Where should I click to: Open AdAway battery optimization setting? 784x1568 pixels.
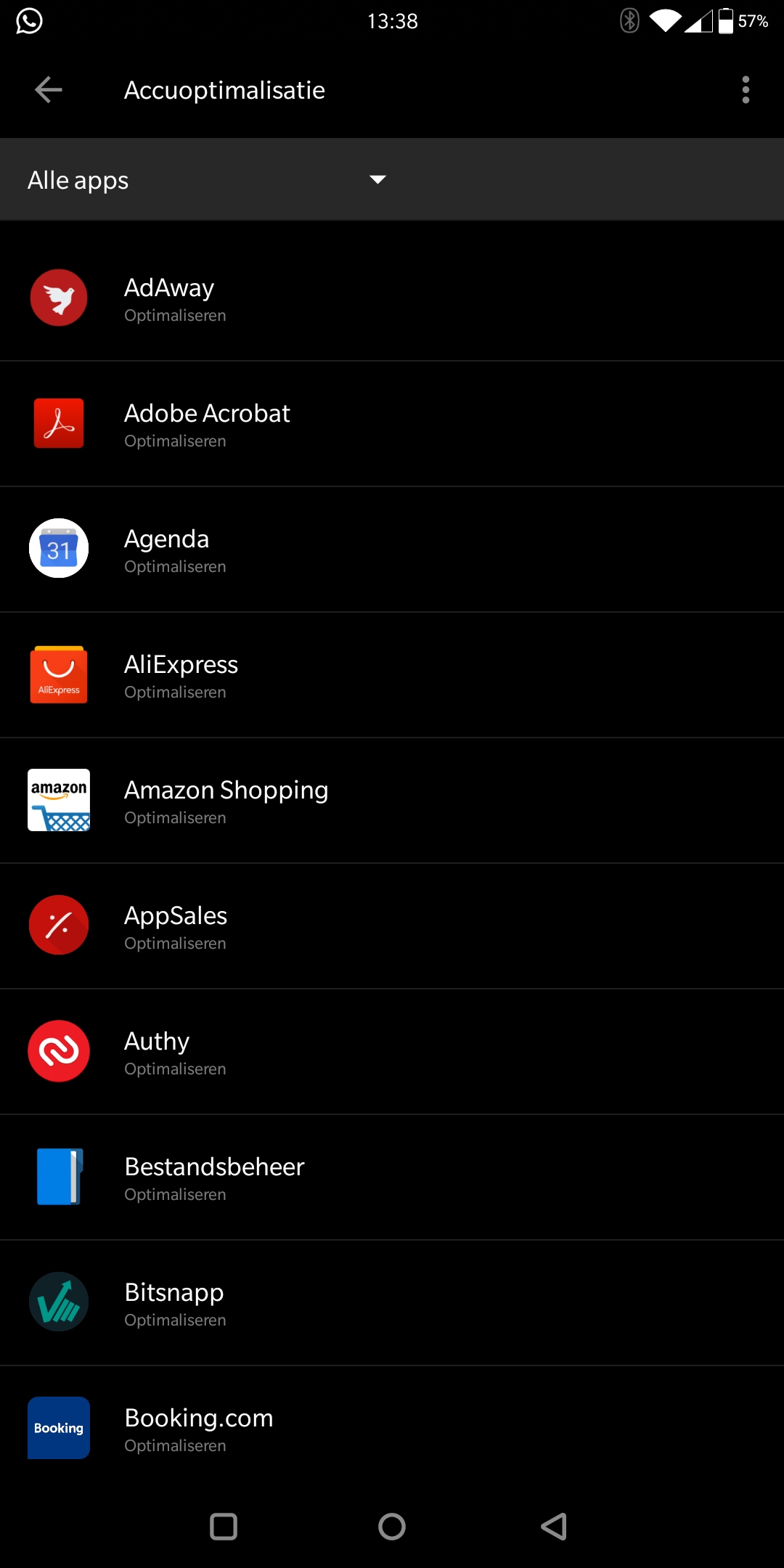coord(392,298)
